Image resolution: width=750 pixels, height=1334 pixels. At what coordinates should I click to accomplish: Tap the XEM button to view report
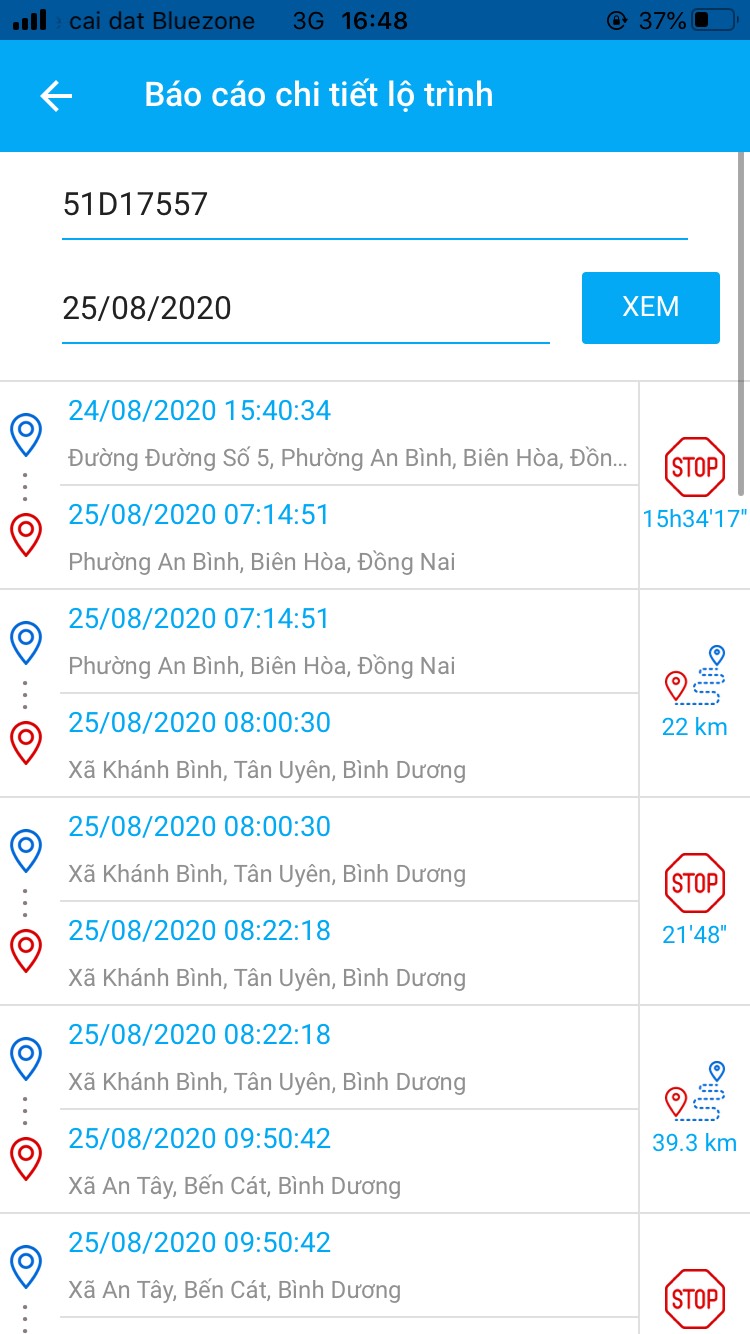(650, 307)
